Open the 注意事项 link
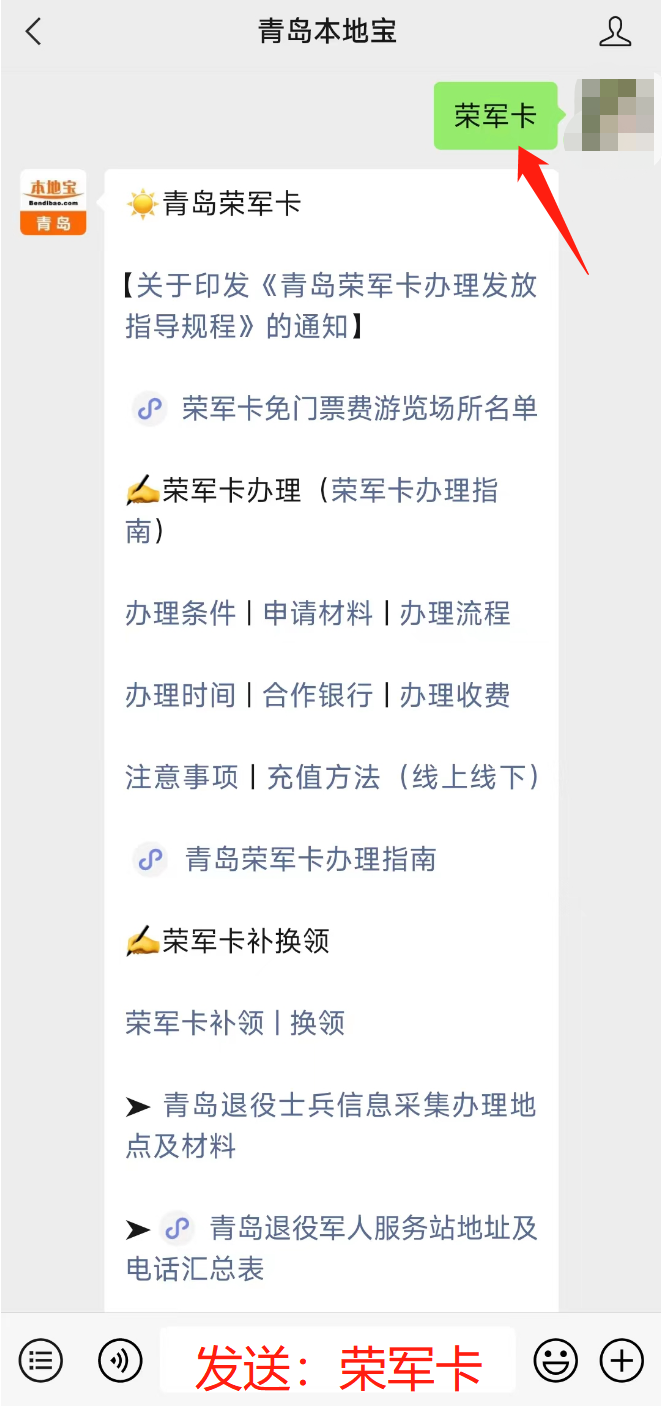 (x=182, y=777)
